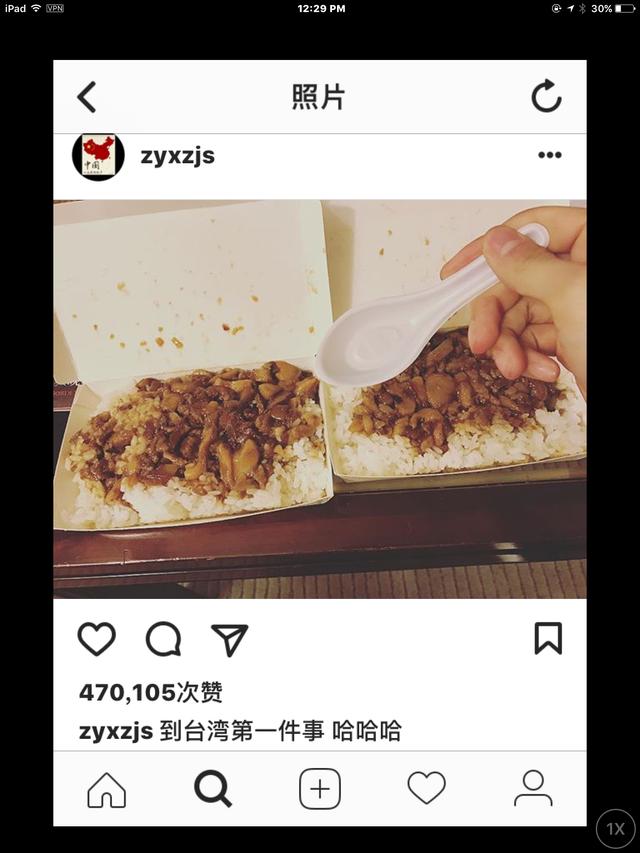Open the Activity heart tab

point(426,789)
